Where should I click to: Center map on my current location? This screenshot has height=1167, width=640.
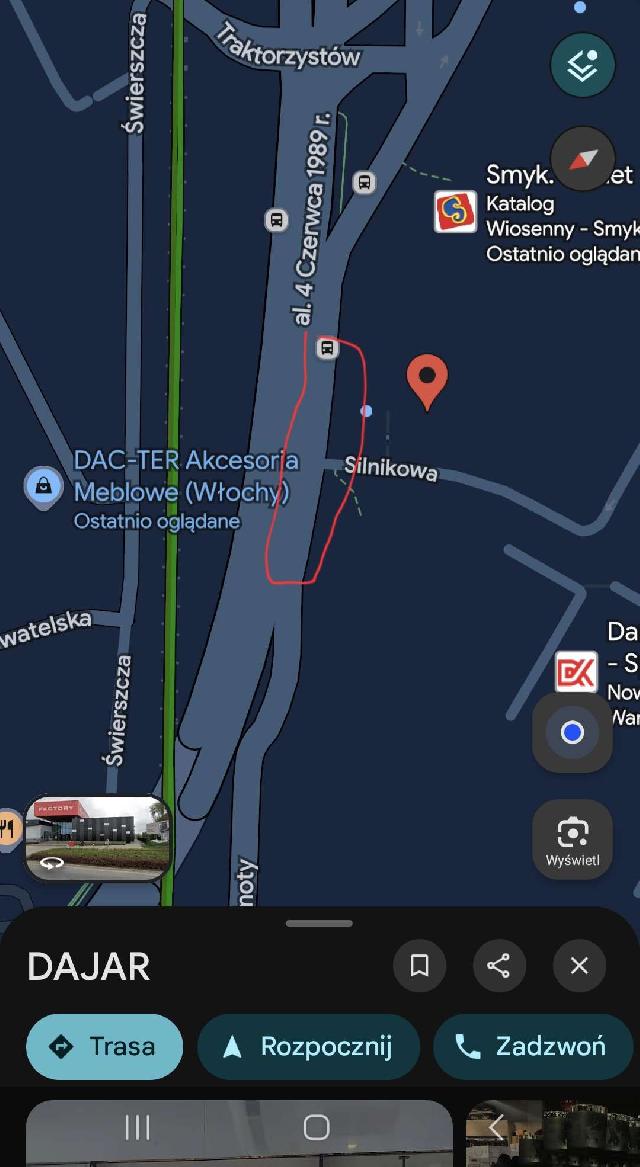click(572, 733)
